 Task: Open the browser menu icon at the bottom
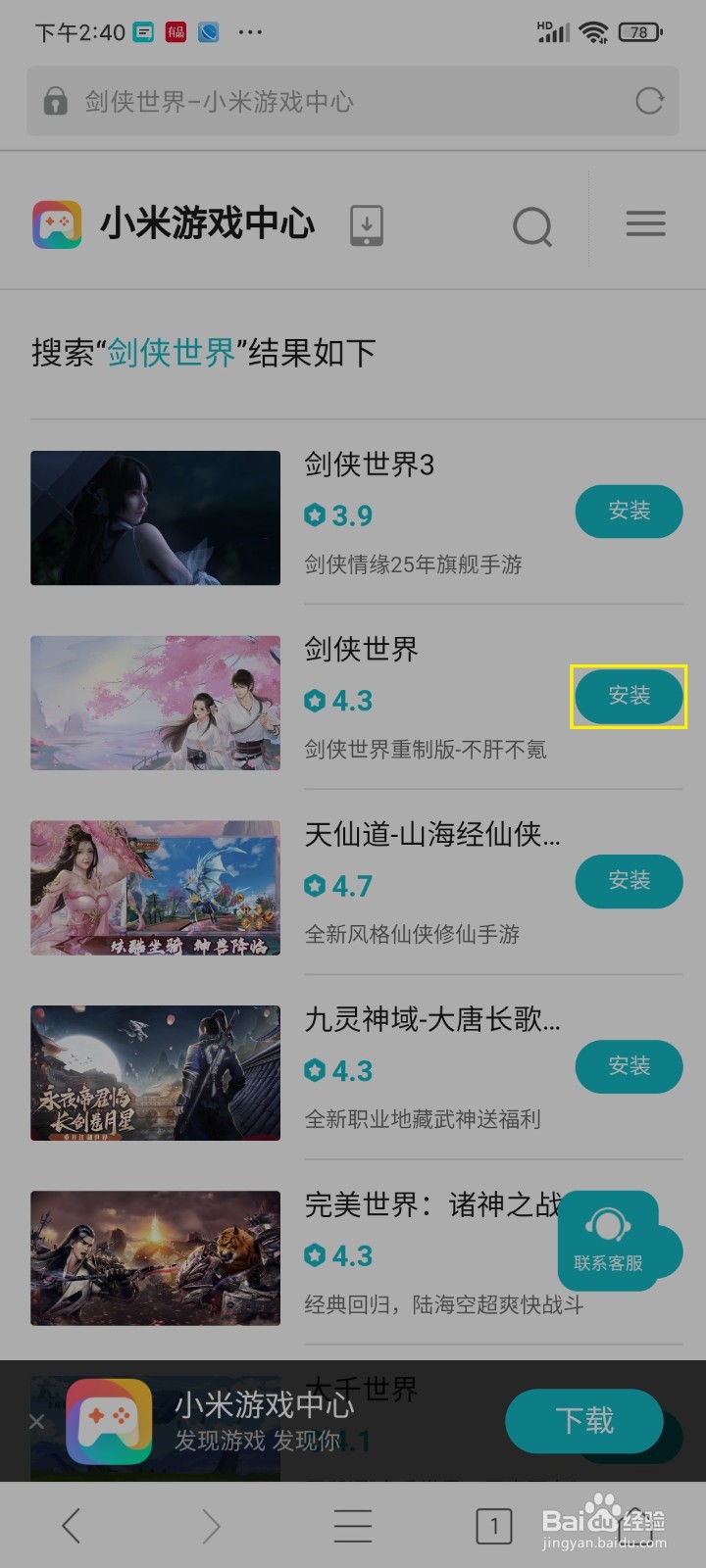tap(351, 1525)
